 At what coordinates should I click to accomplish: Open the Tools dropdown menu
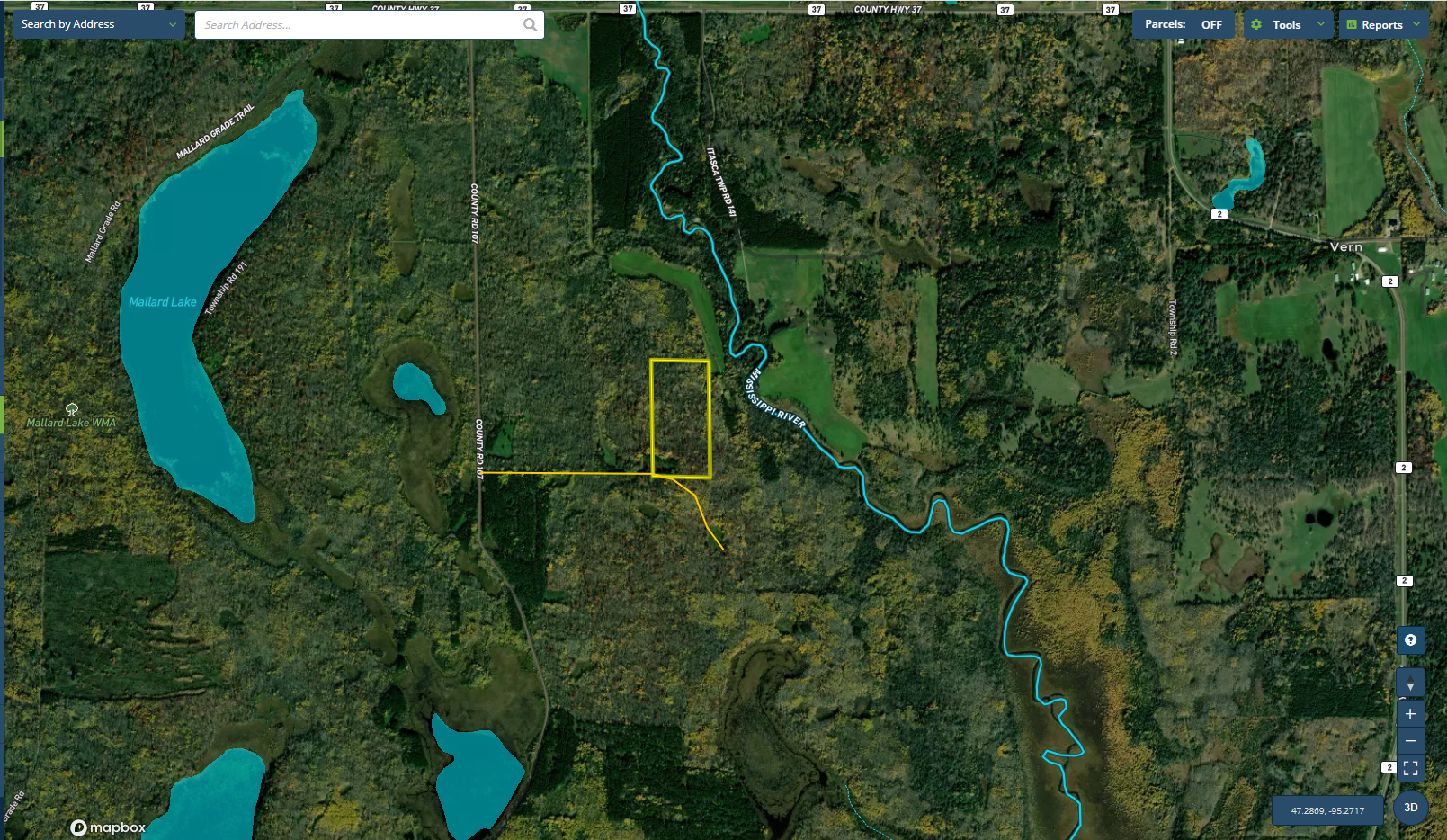pyautogui.click(x=1287, y=25)
